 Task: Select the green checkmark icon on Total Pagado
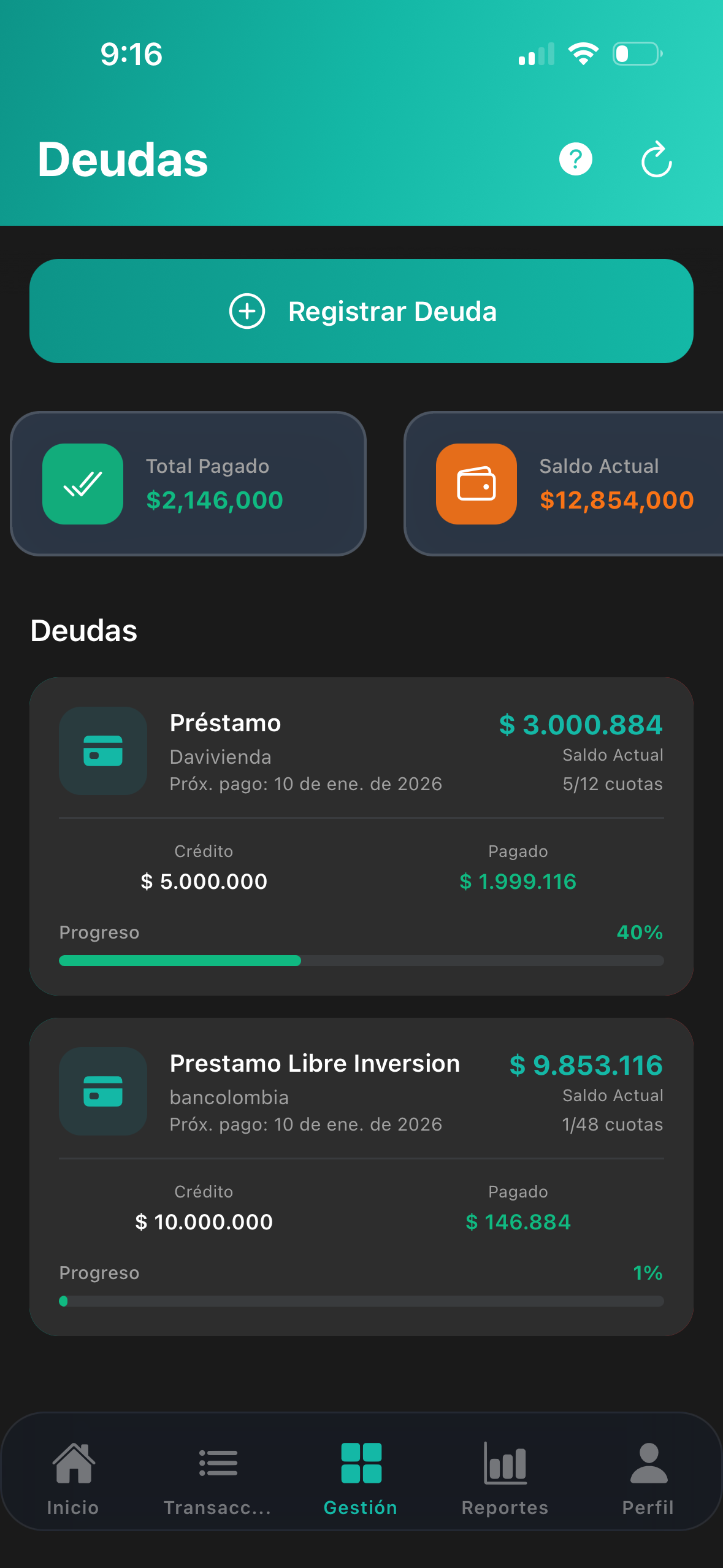82,483
